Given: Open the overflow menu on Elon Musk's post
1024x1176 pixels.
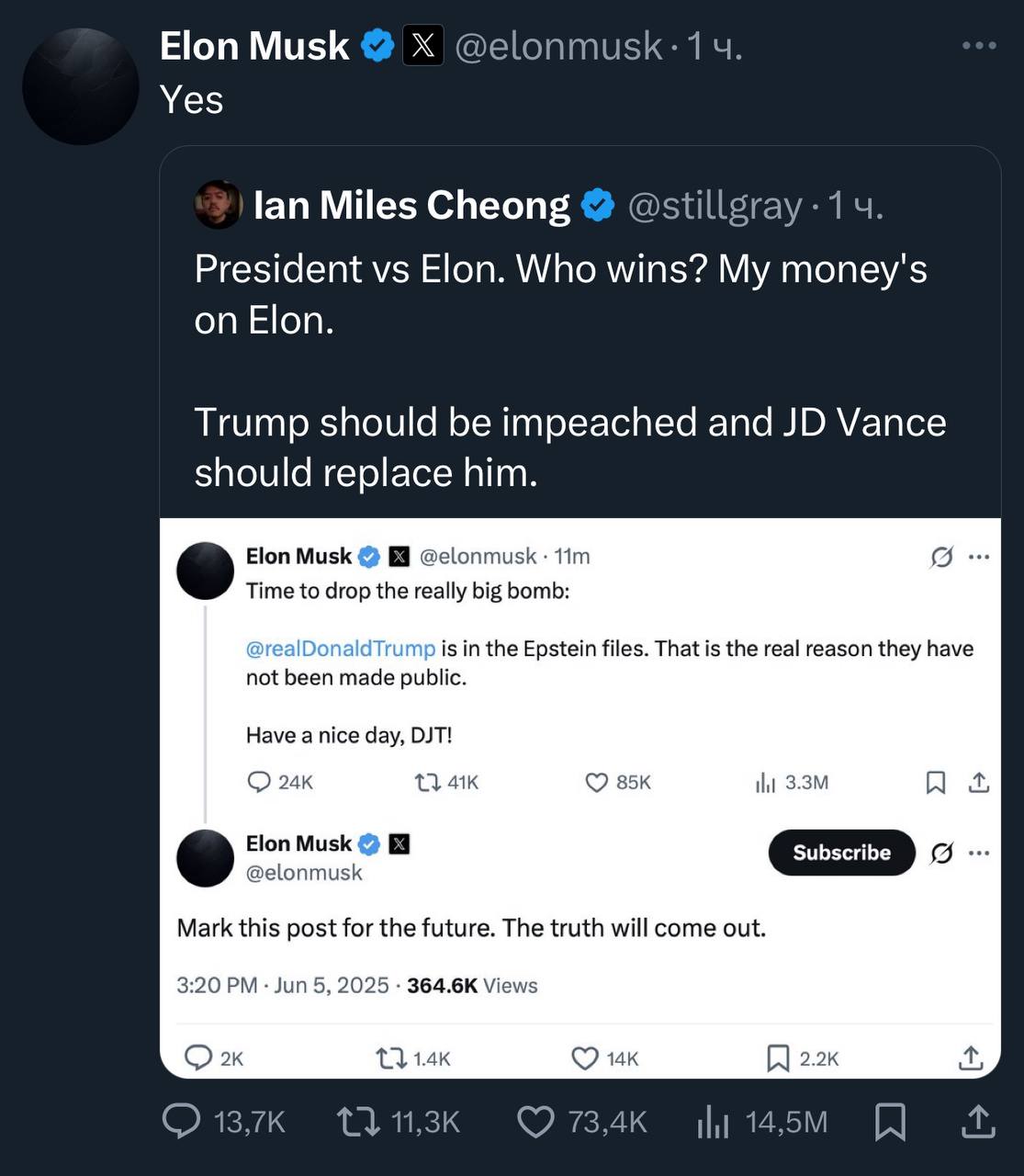Looking at the screenshot, I should click(x=979, y=45).
